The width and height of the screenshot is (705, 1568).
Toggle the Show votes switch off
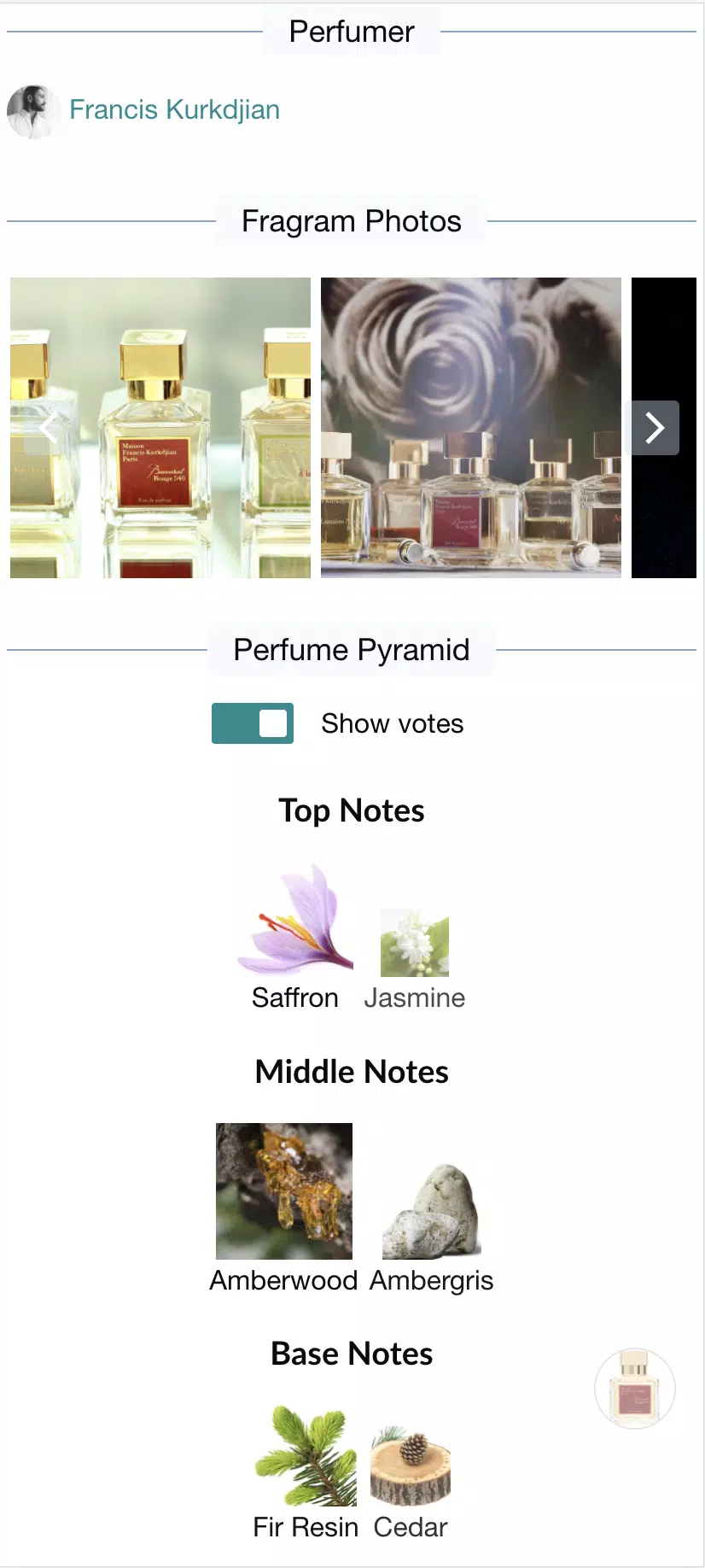coord(253,723)
